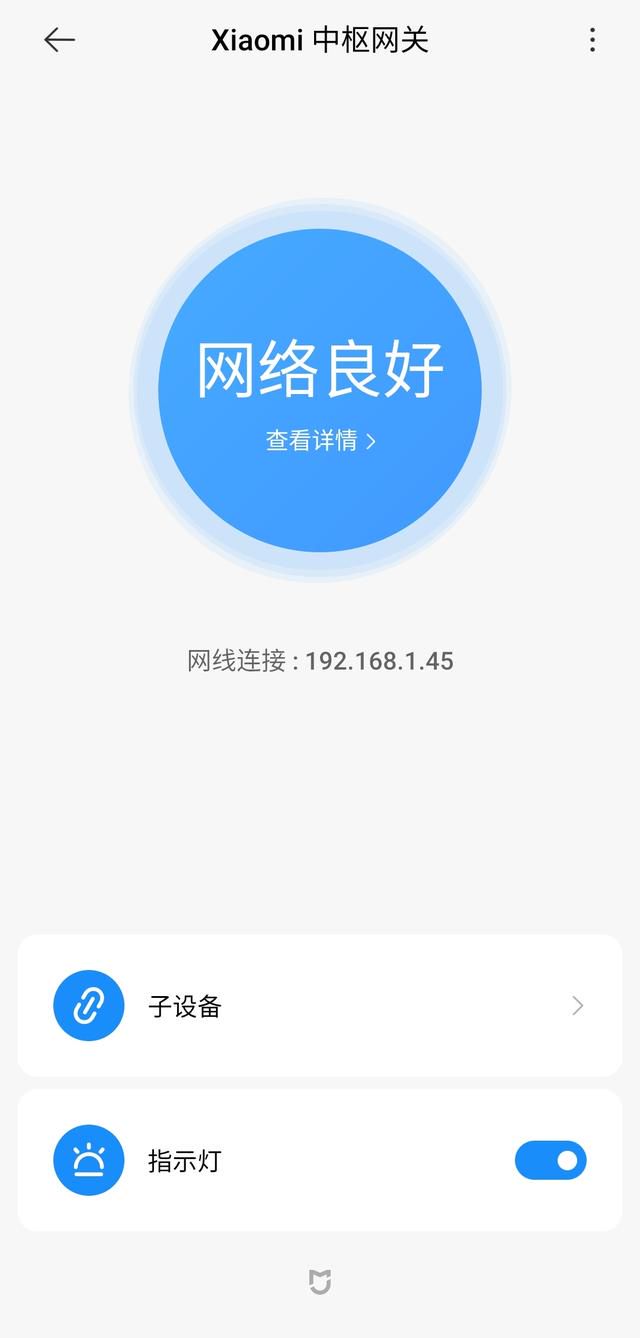Turn off the 指示灯 indicator light switch
640x1338 pixels.
point(550,1161)
